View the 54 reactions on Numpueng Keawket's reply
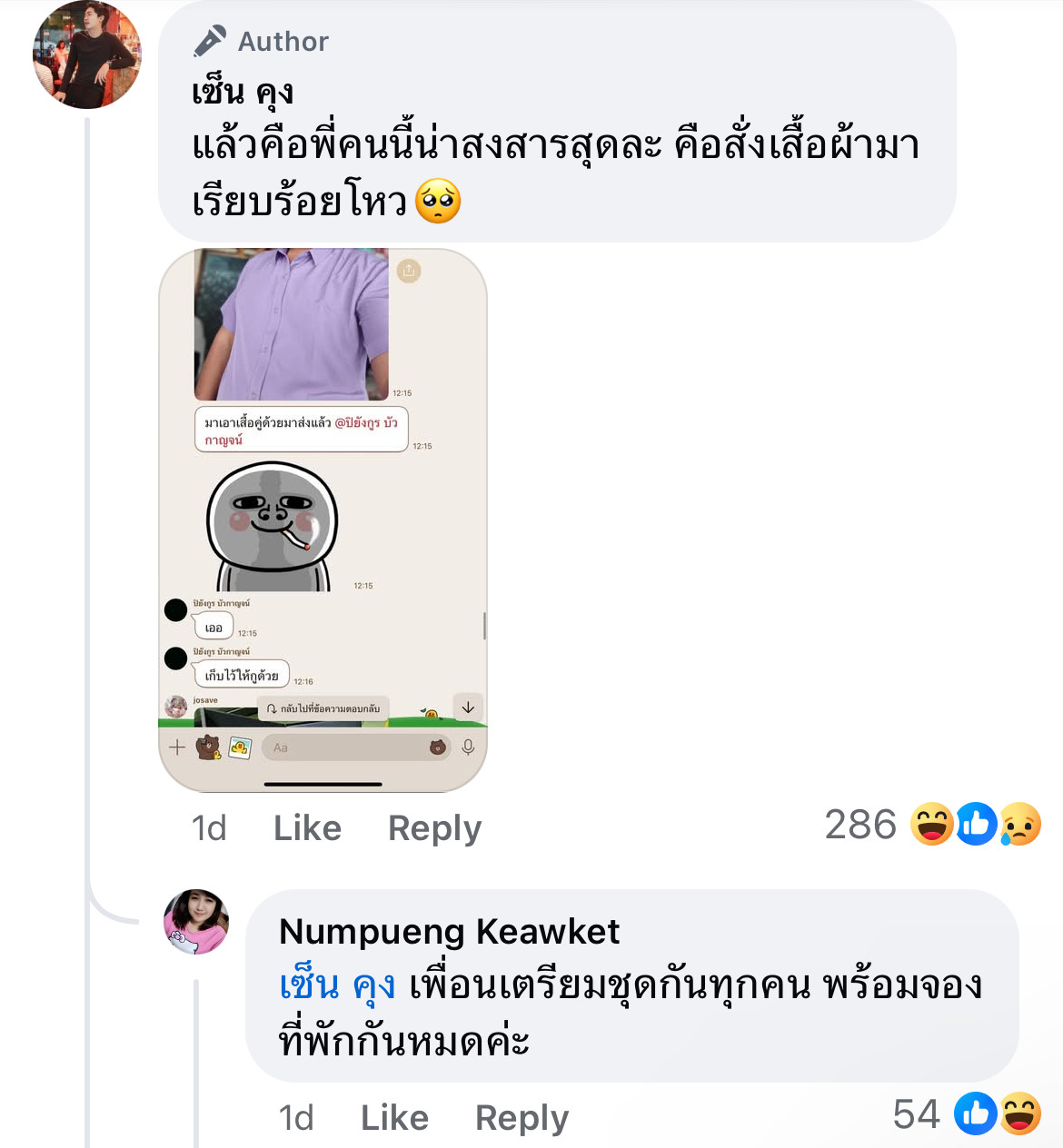The image size is (1063, 1148). [966, 1114]
